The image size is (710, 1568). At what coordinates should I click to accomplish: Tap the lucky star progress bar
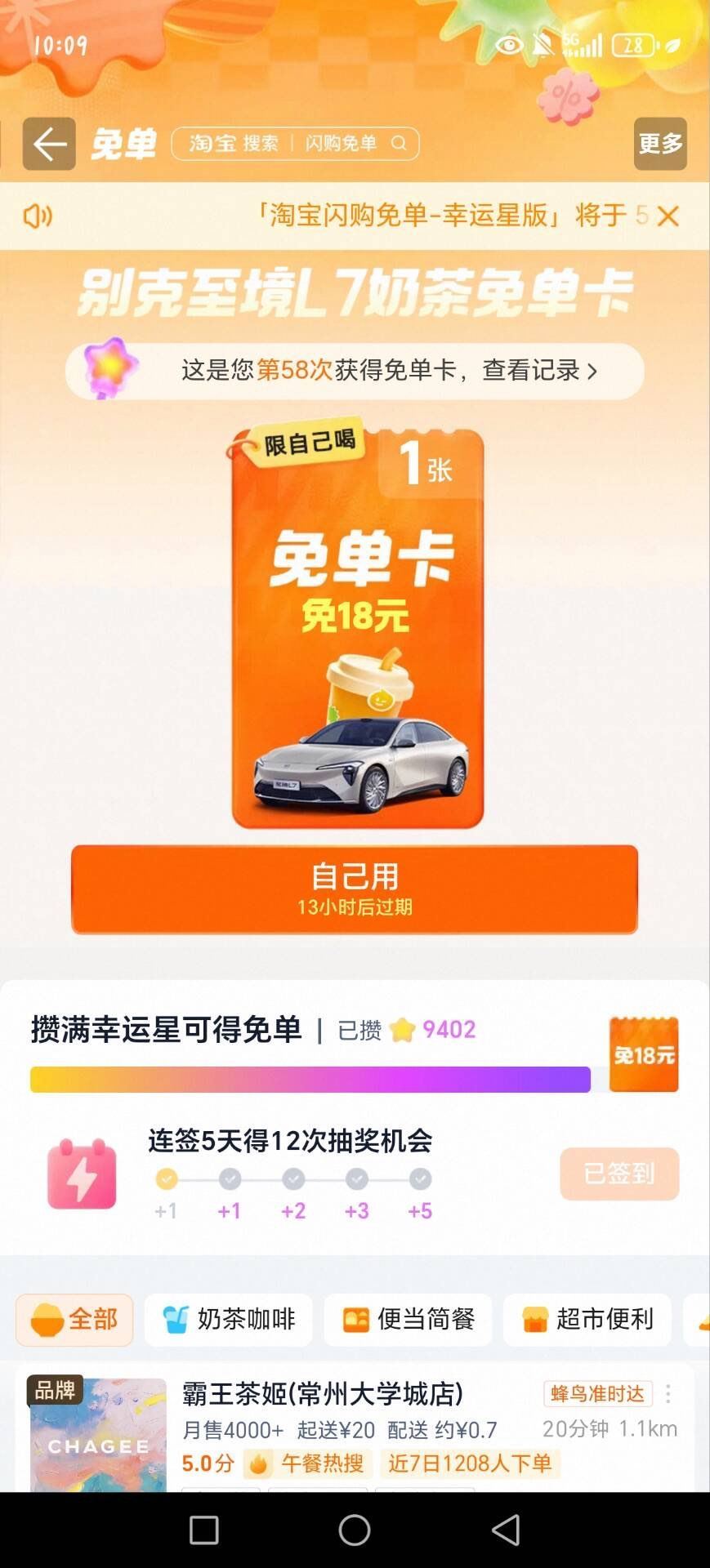pos(310,1080)
